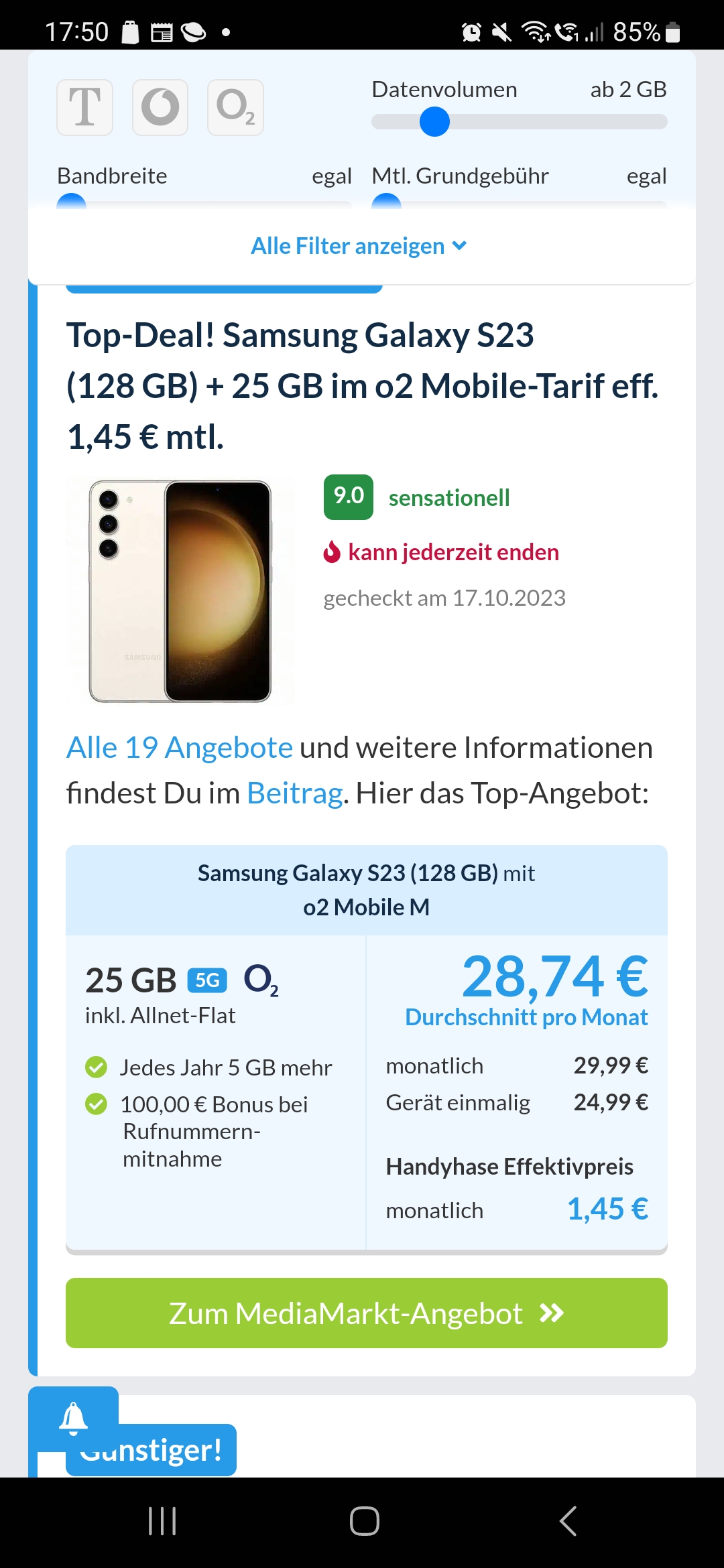This screenshot has height=1568, width=724.
Task: Select the Telekom network filter
Action: (x=85, y=107)
